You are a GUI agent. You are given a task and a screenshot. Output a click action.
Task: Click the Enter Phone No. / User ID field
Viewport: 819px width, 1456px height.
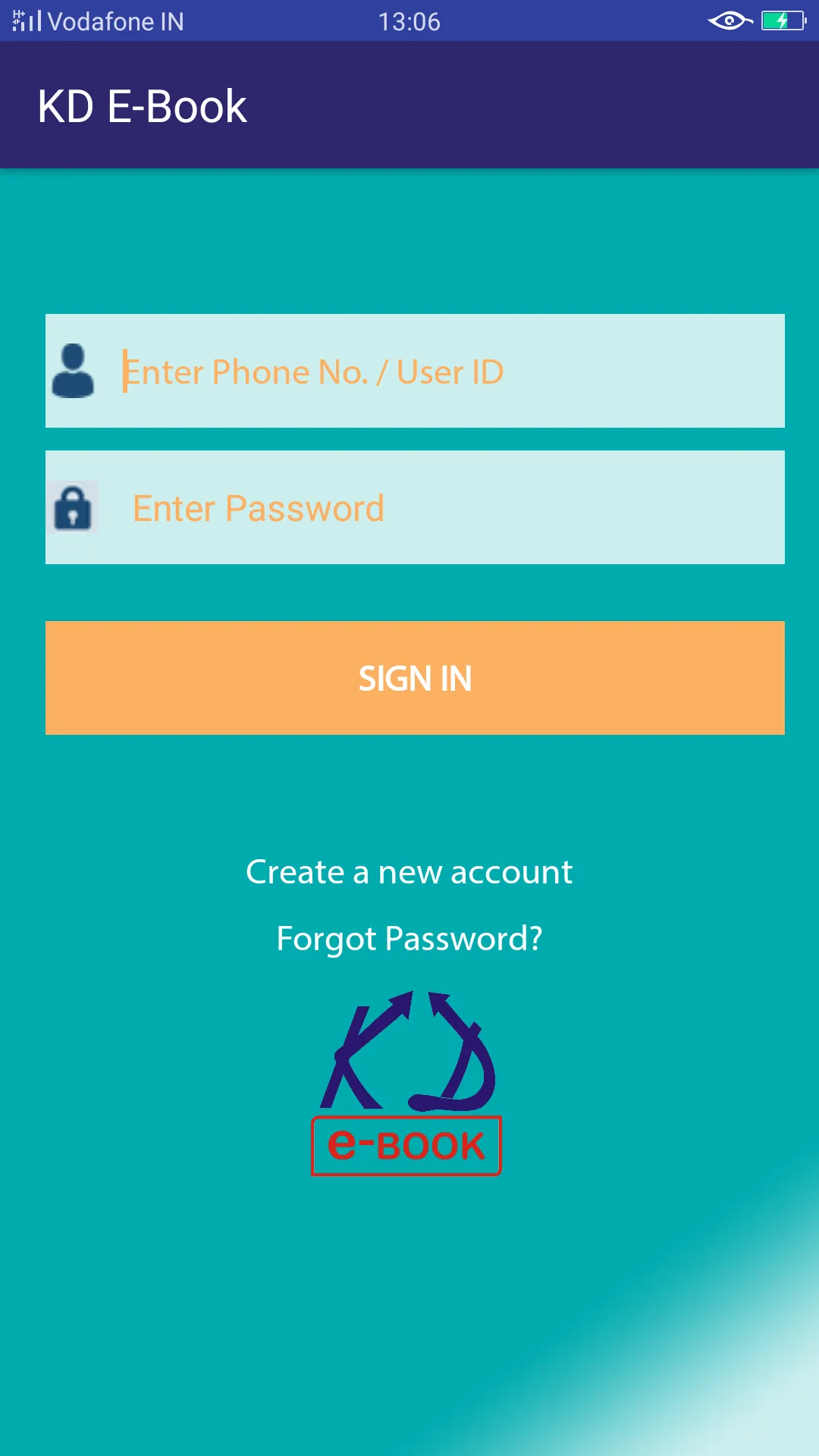415,372
